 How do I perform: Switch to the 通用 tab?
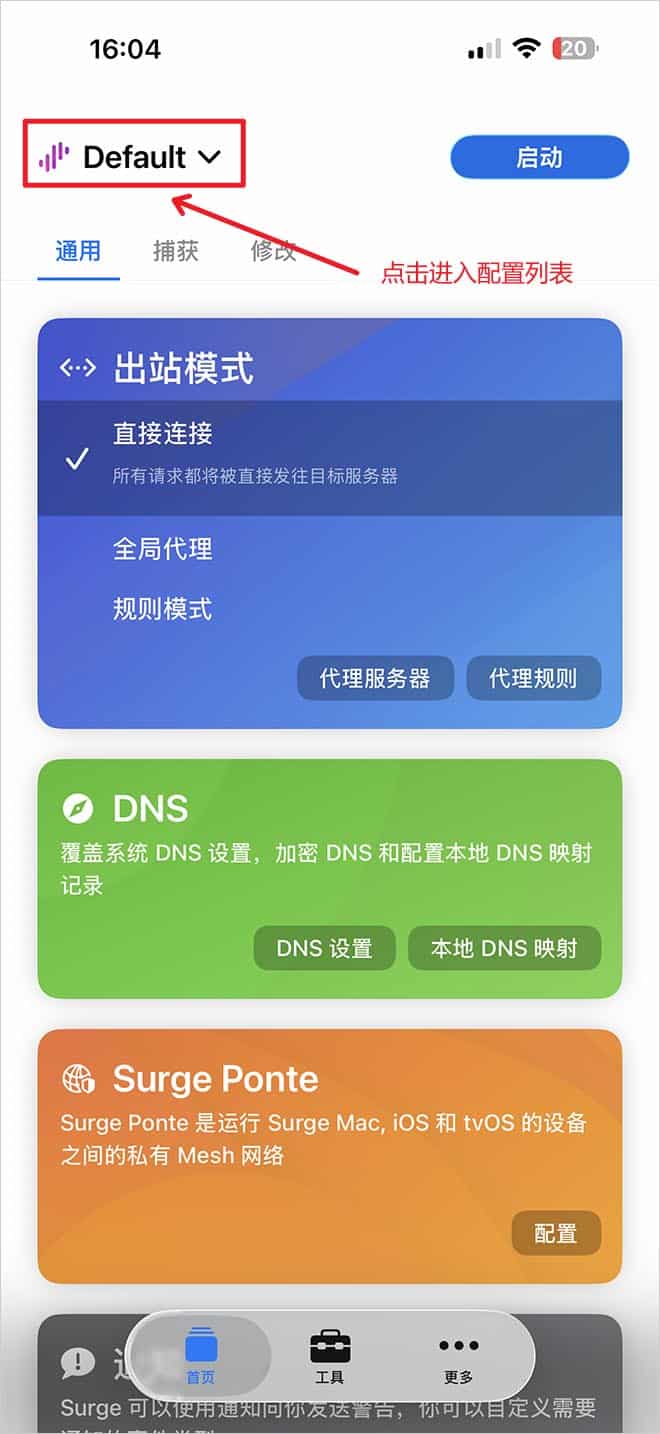pos(78,250)
